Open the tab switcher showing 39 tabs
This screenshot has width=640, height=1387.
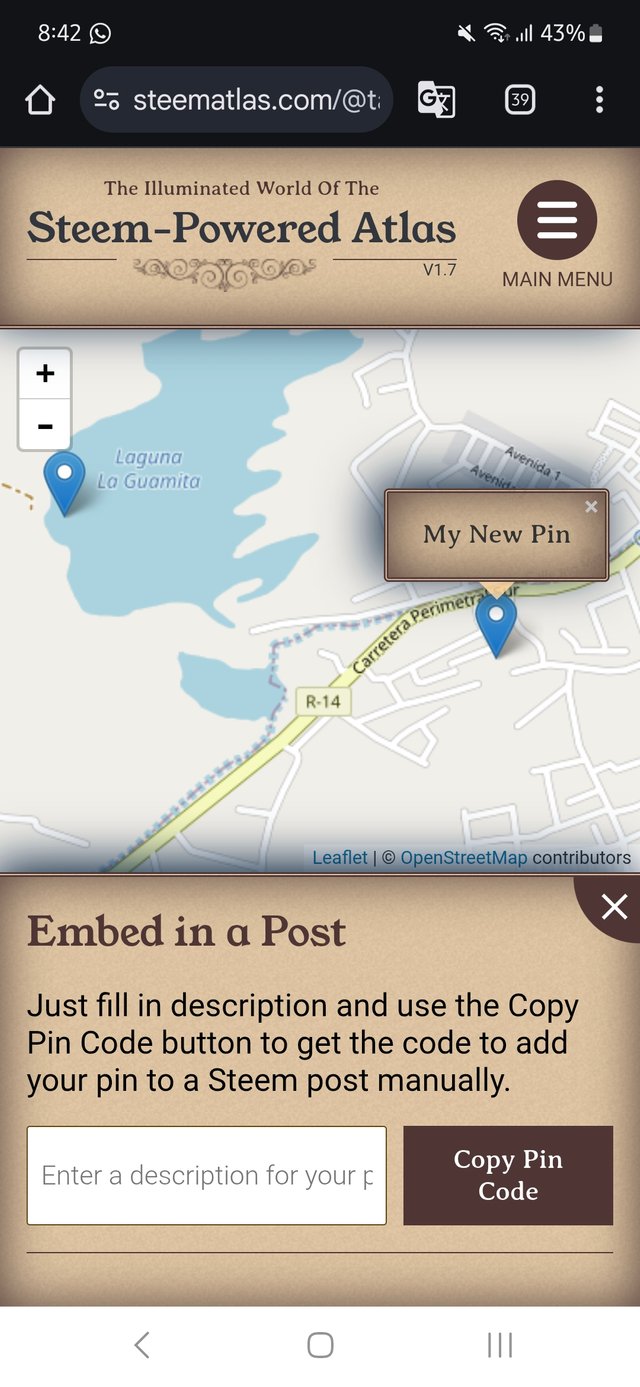click(519, 99)
